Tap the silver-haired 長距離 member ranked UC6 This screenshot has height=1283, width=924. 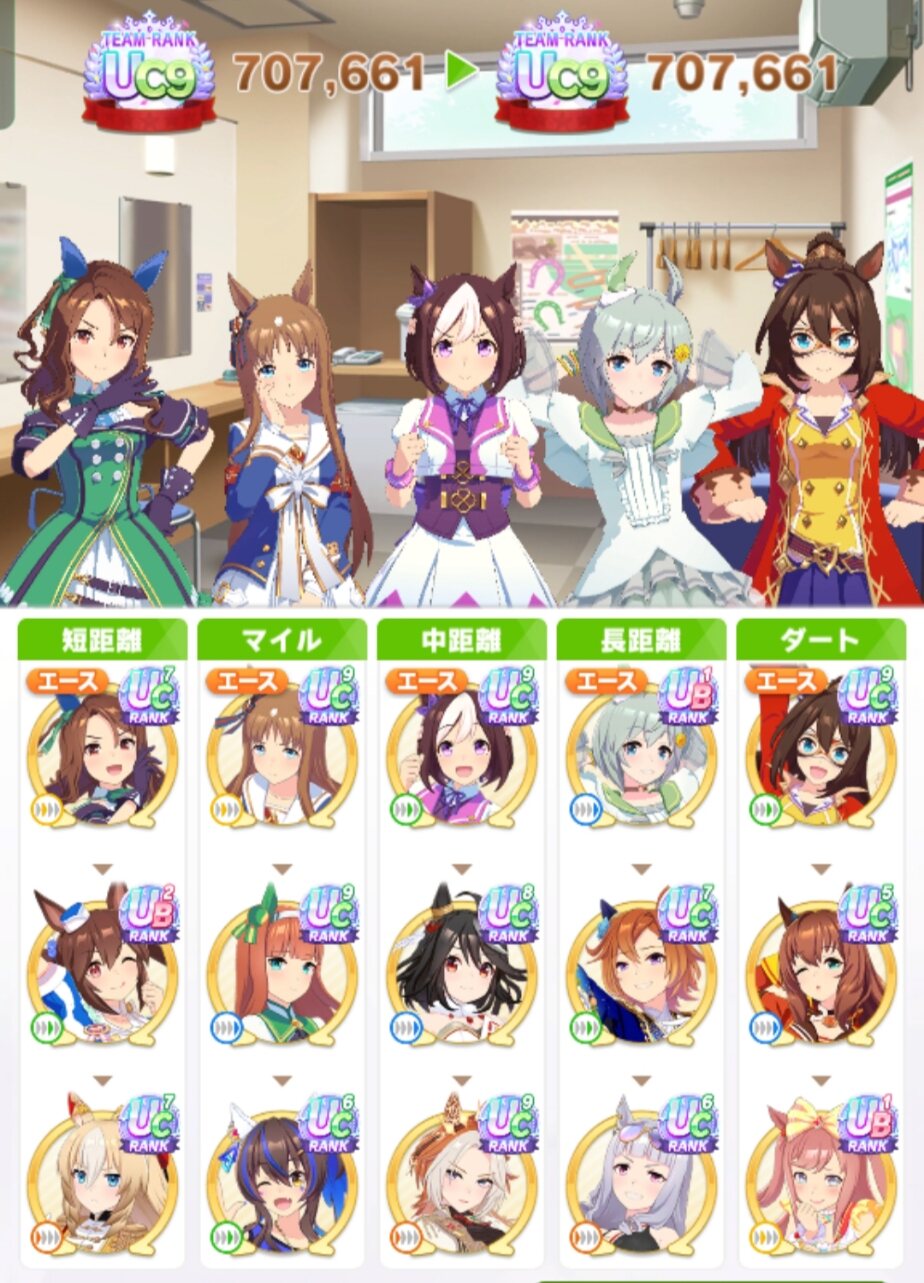640,1180
